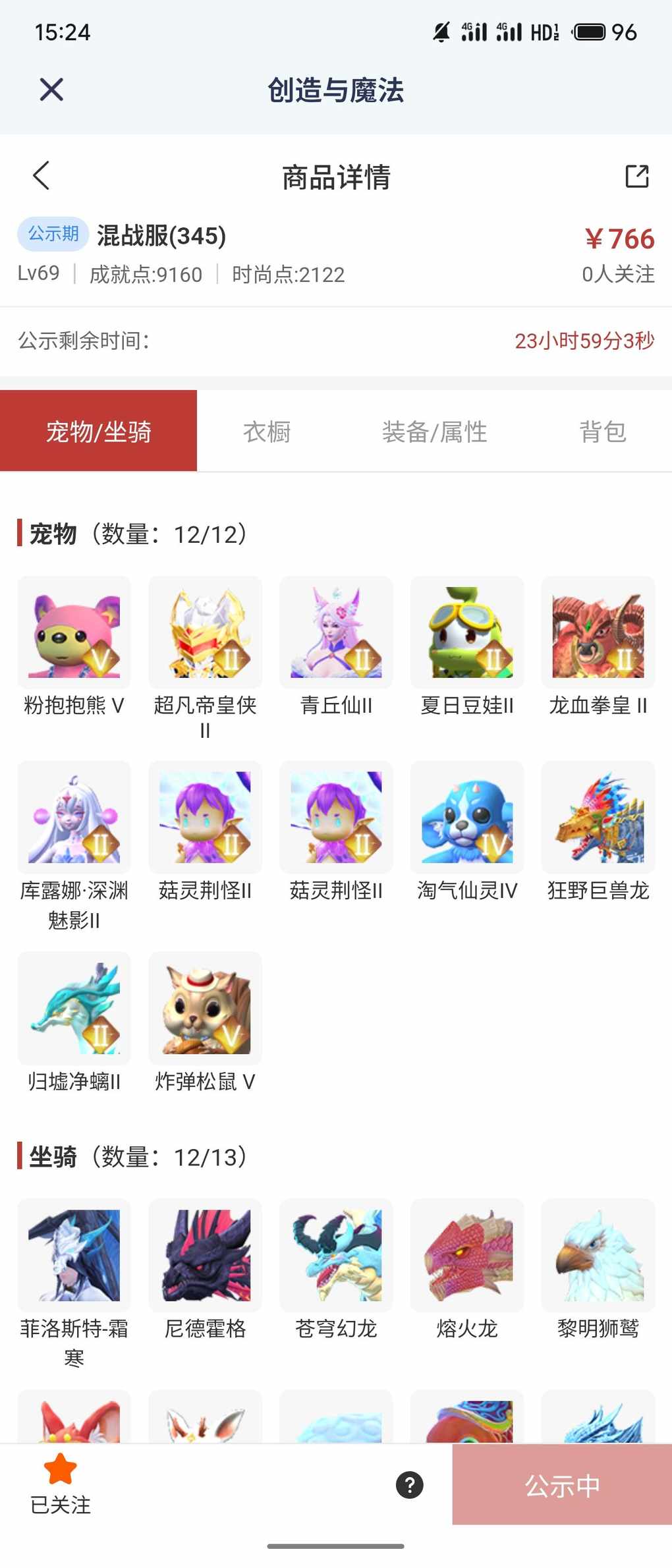This screenshot has height=1568, width=672.
Task: Open pet 淘气仙灵IV
Action: point(467,818)
